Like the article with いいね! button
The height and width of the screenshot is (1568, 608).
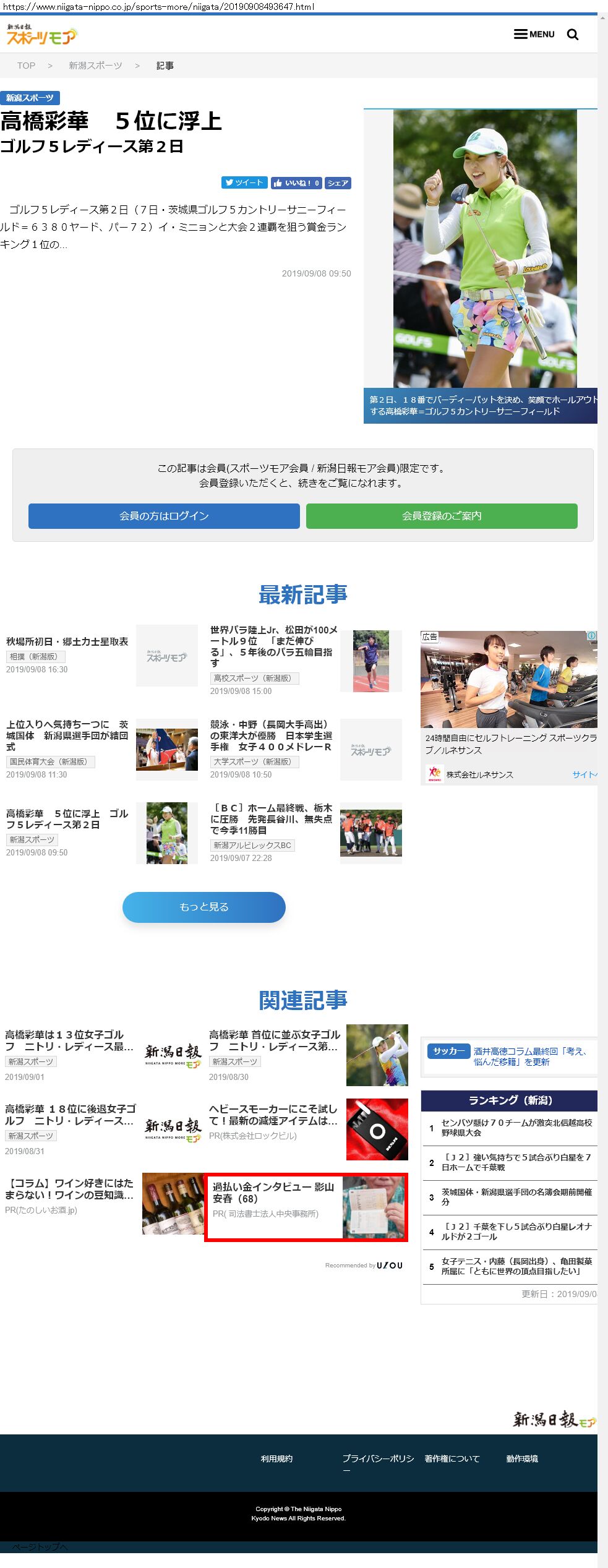point(296,183)
